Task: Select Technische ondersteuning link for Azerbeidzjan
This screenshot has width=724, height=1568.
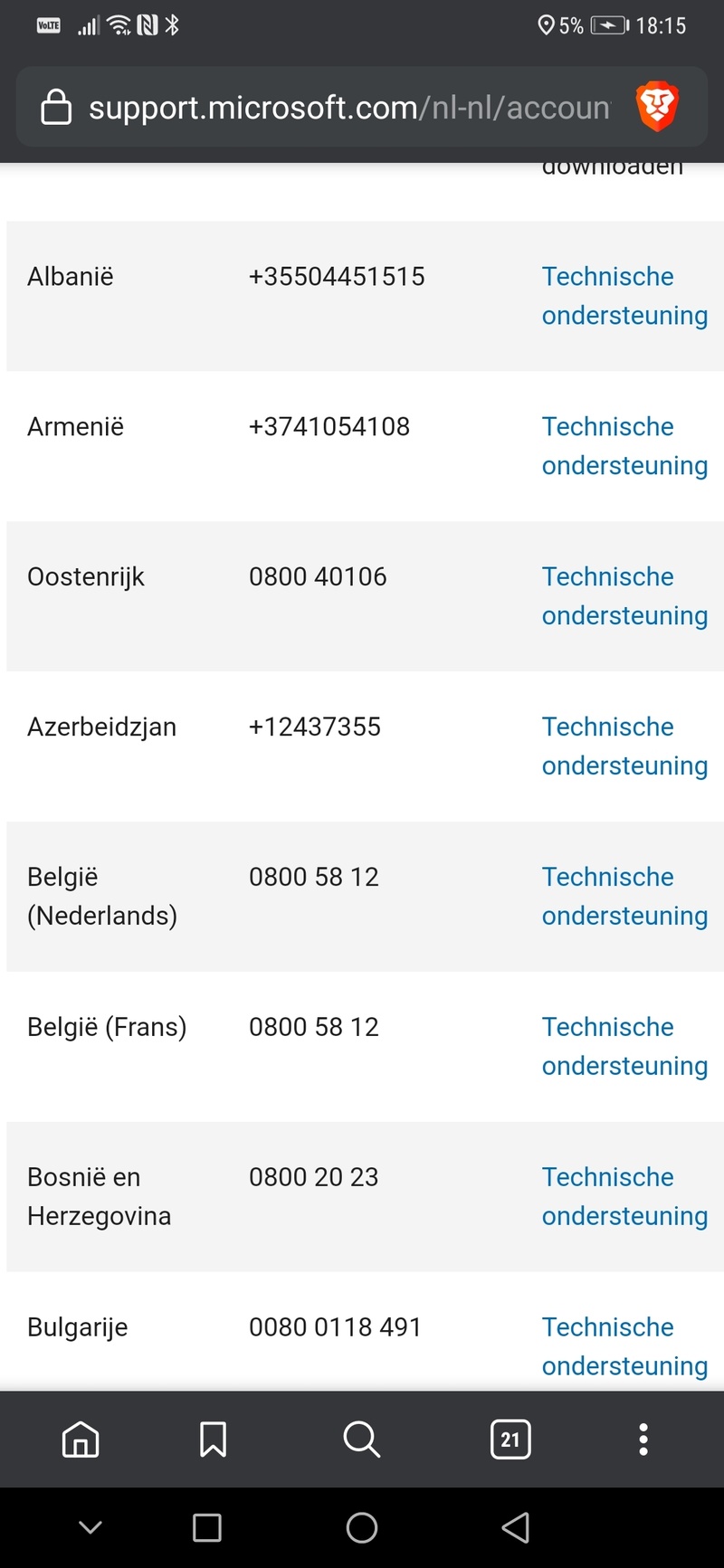Action: point(624,746)
